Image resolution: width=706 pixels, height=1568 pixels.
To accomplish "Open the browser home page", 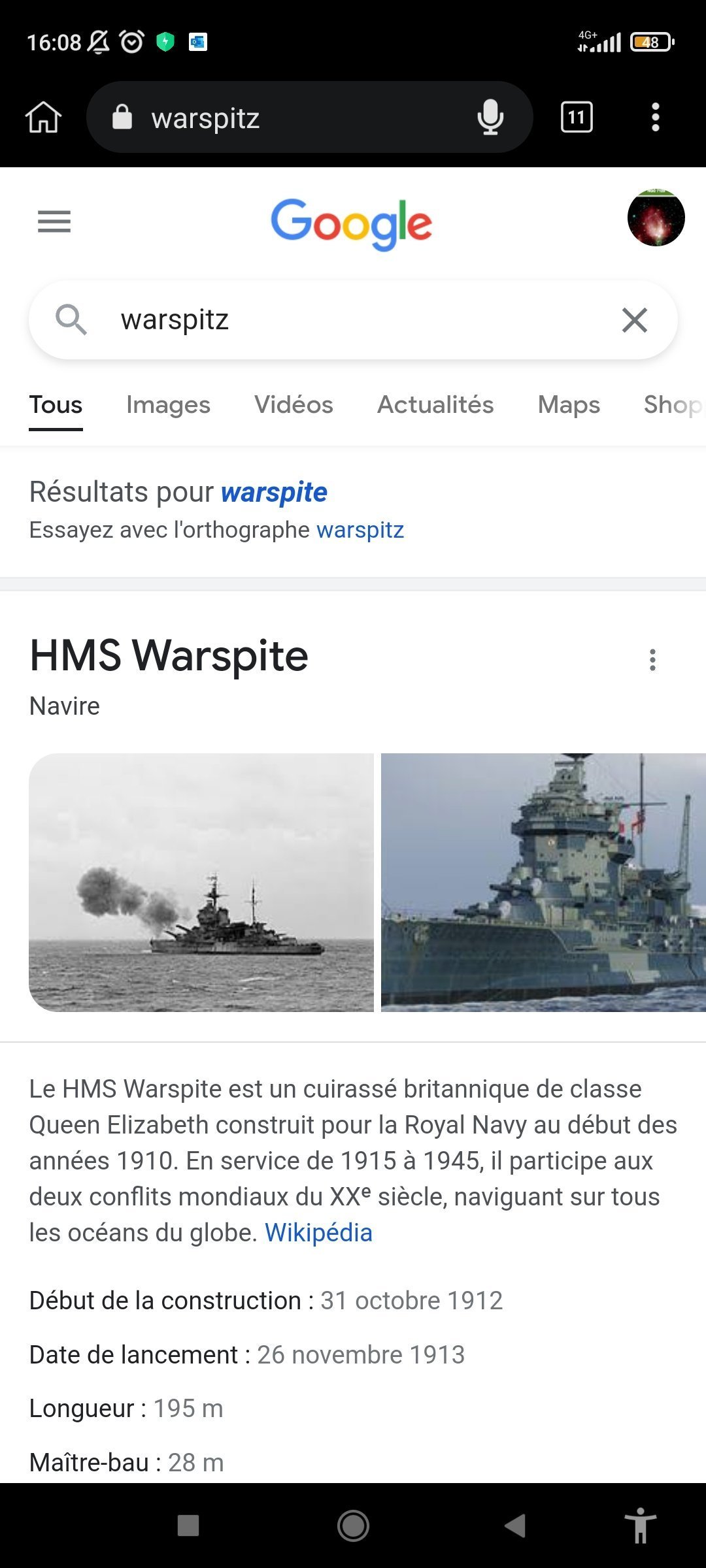I will click(43, 118).
